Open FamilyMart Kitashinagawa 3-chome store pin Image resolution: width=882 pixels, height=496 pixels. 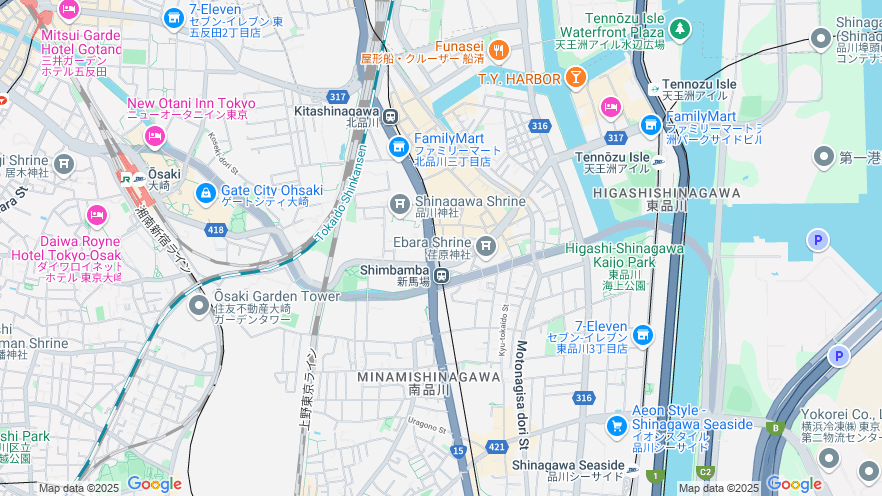(x=398, y=148)
